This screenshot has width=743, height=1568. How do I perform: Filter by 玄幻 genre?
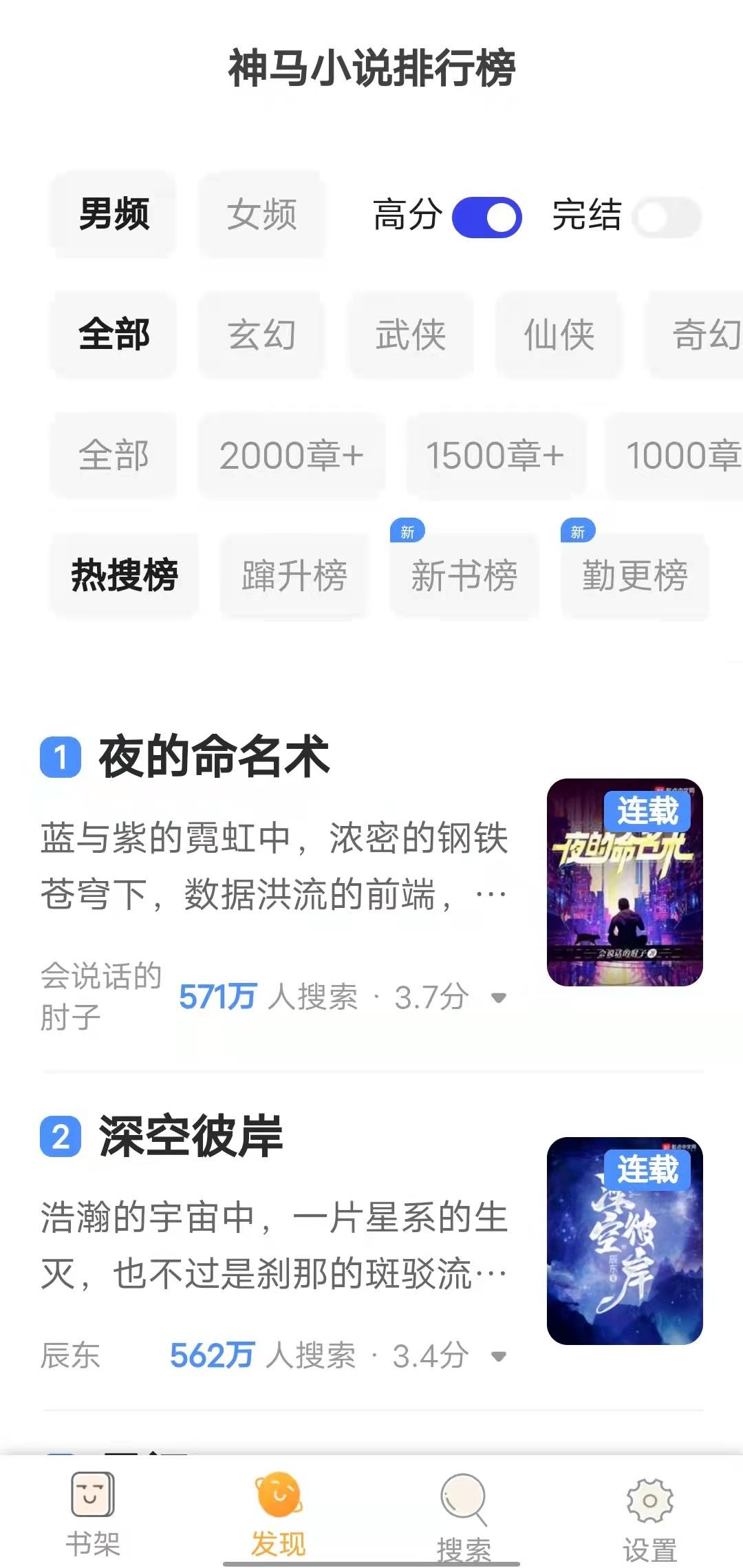261,335
